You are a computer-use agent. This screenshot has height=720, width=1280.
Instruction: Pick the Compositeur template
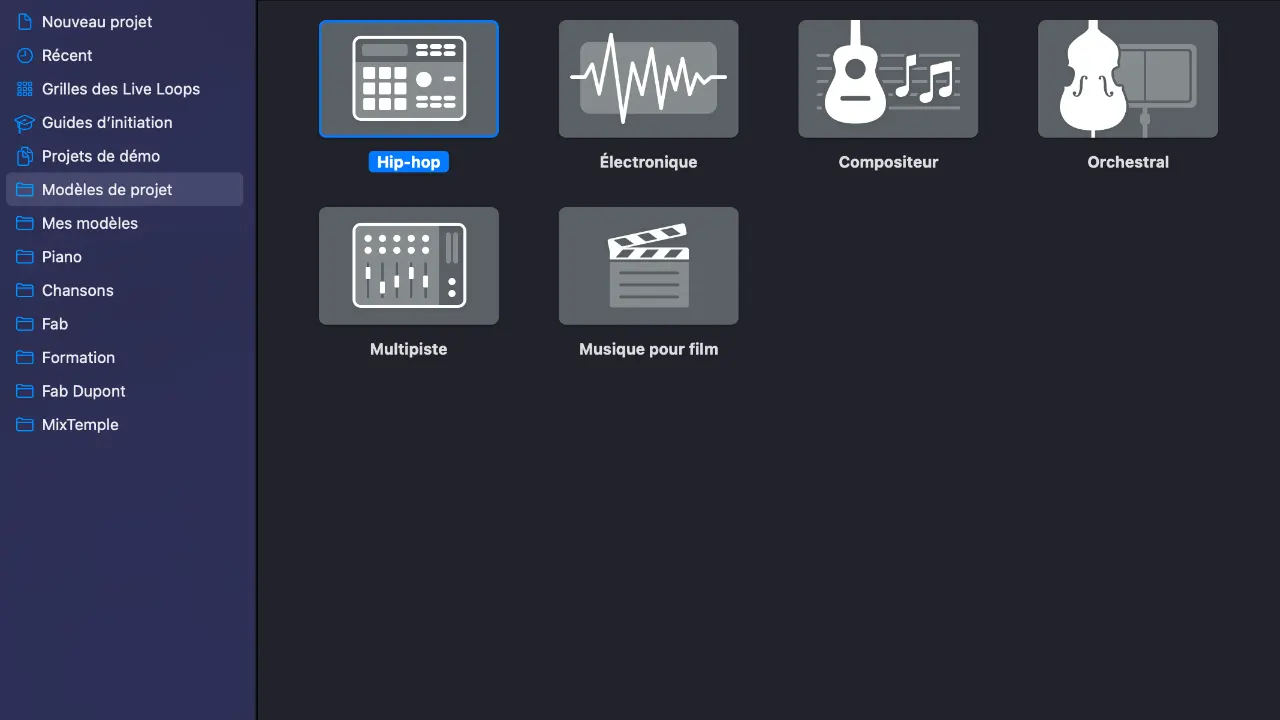[x=888, y=79]
